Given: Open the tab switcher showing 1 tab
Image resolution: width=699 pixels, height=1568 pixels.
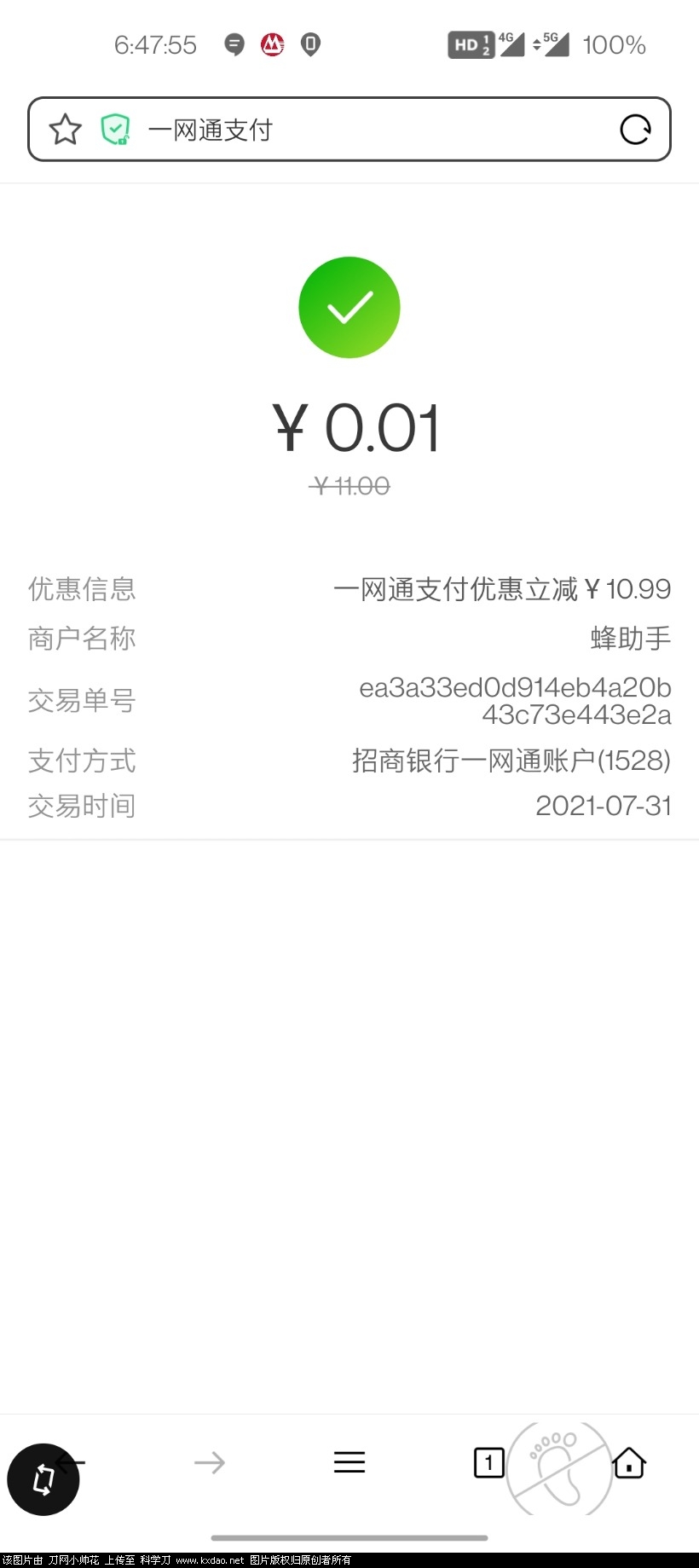Looking at the screenshot, I should [488, 1461].
